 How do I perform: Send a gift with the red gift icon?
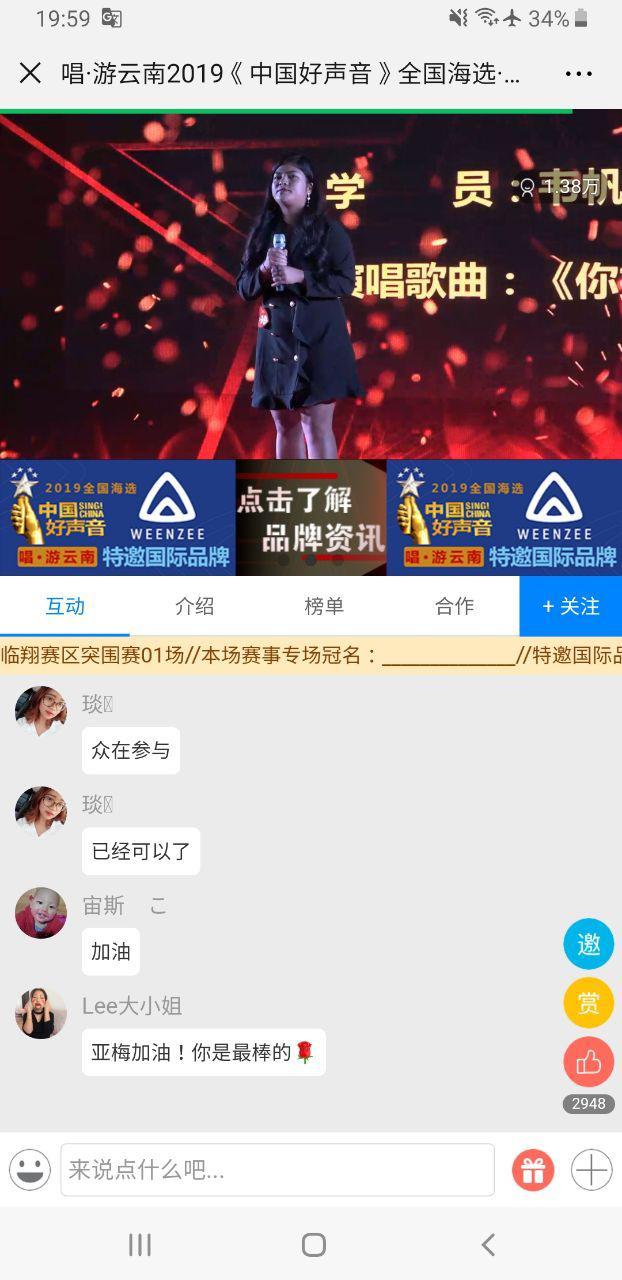coord(533,1170)
